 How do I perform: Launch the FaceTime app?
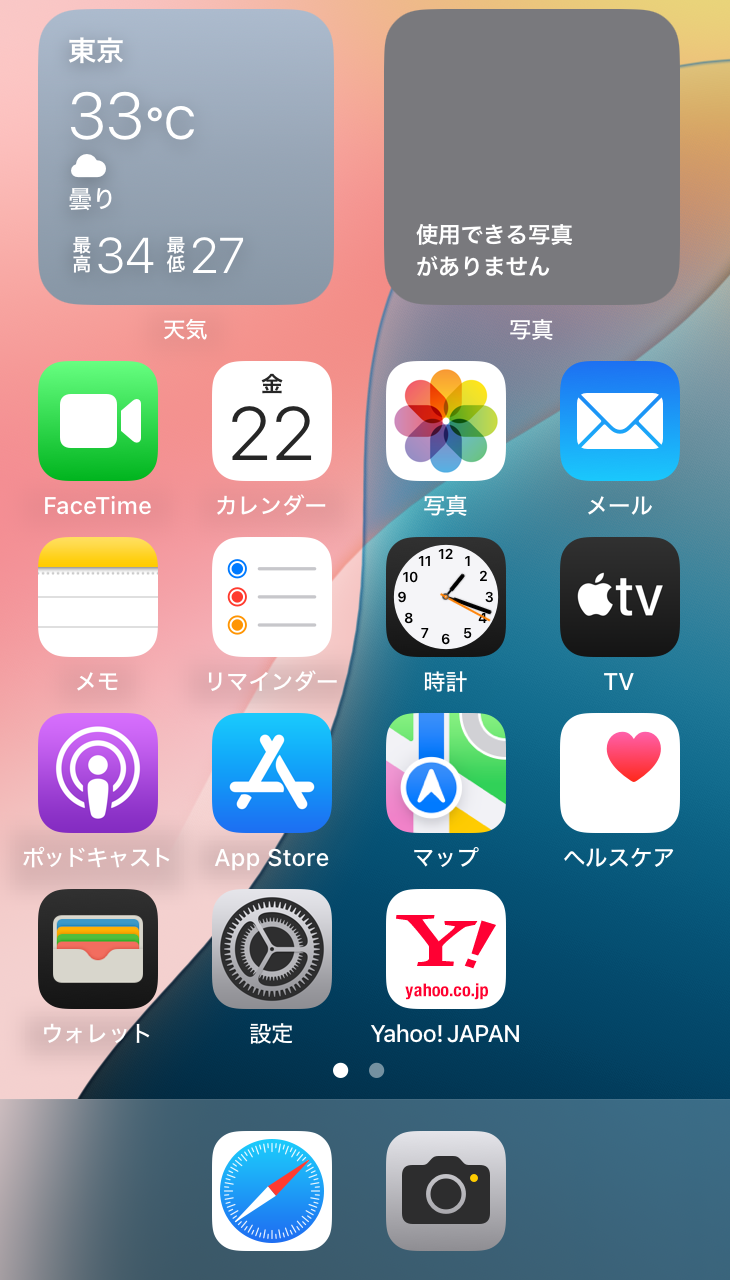[x=98, y=421]
